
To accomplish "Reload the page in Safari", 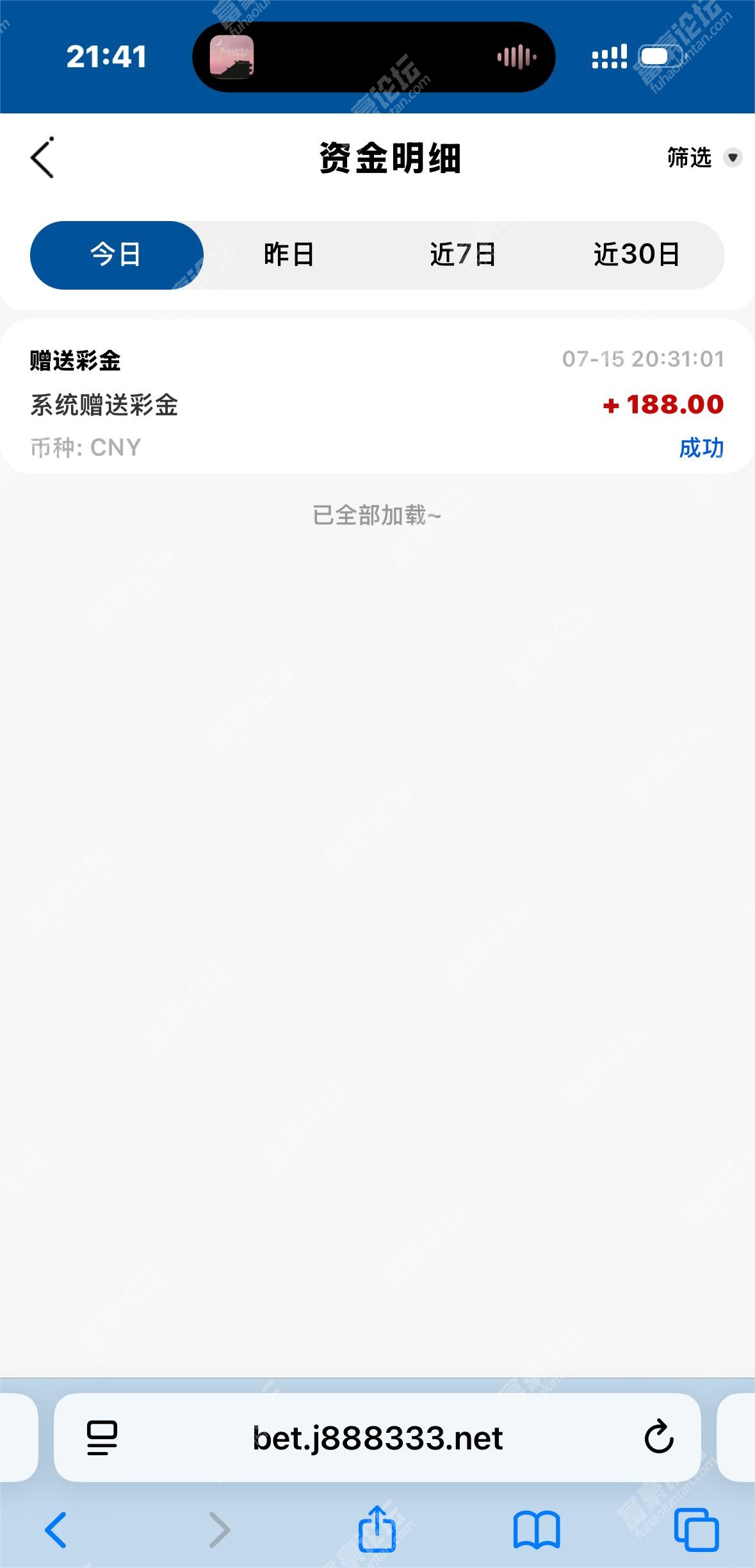I will point(659,1437).
